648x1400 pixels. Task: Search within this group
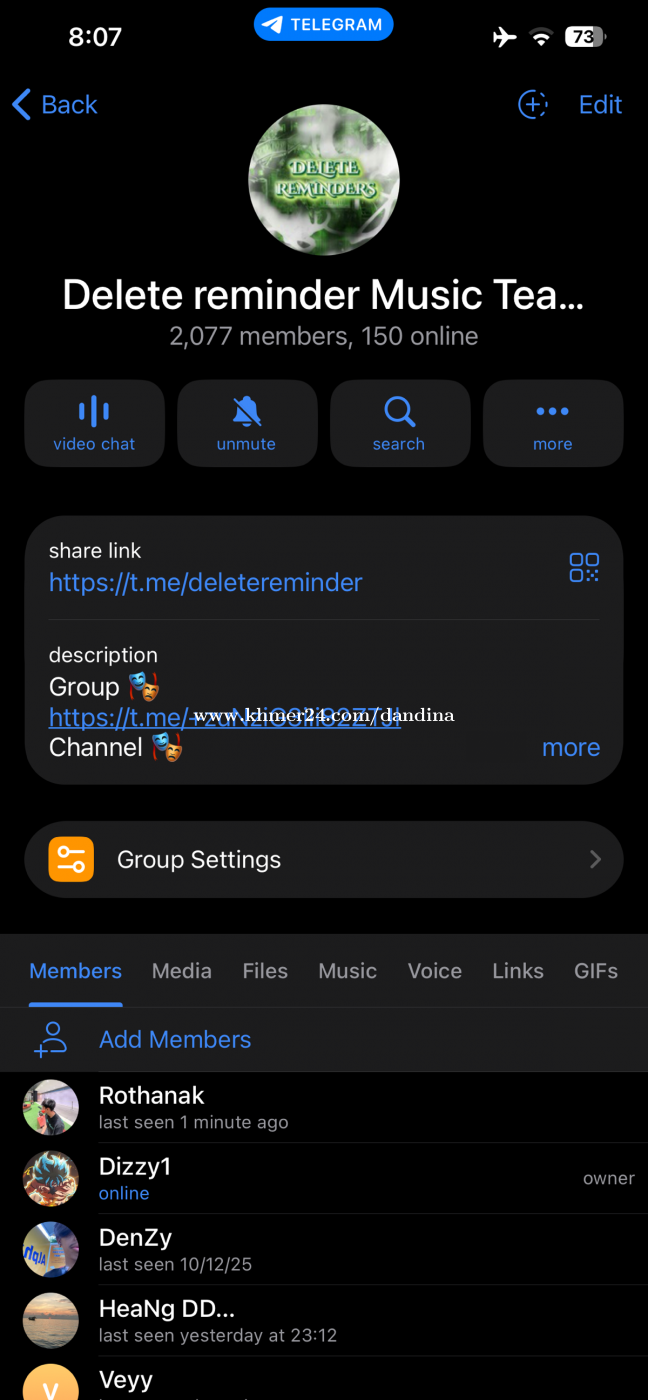[x=399, y=423]
